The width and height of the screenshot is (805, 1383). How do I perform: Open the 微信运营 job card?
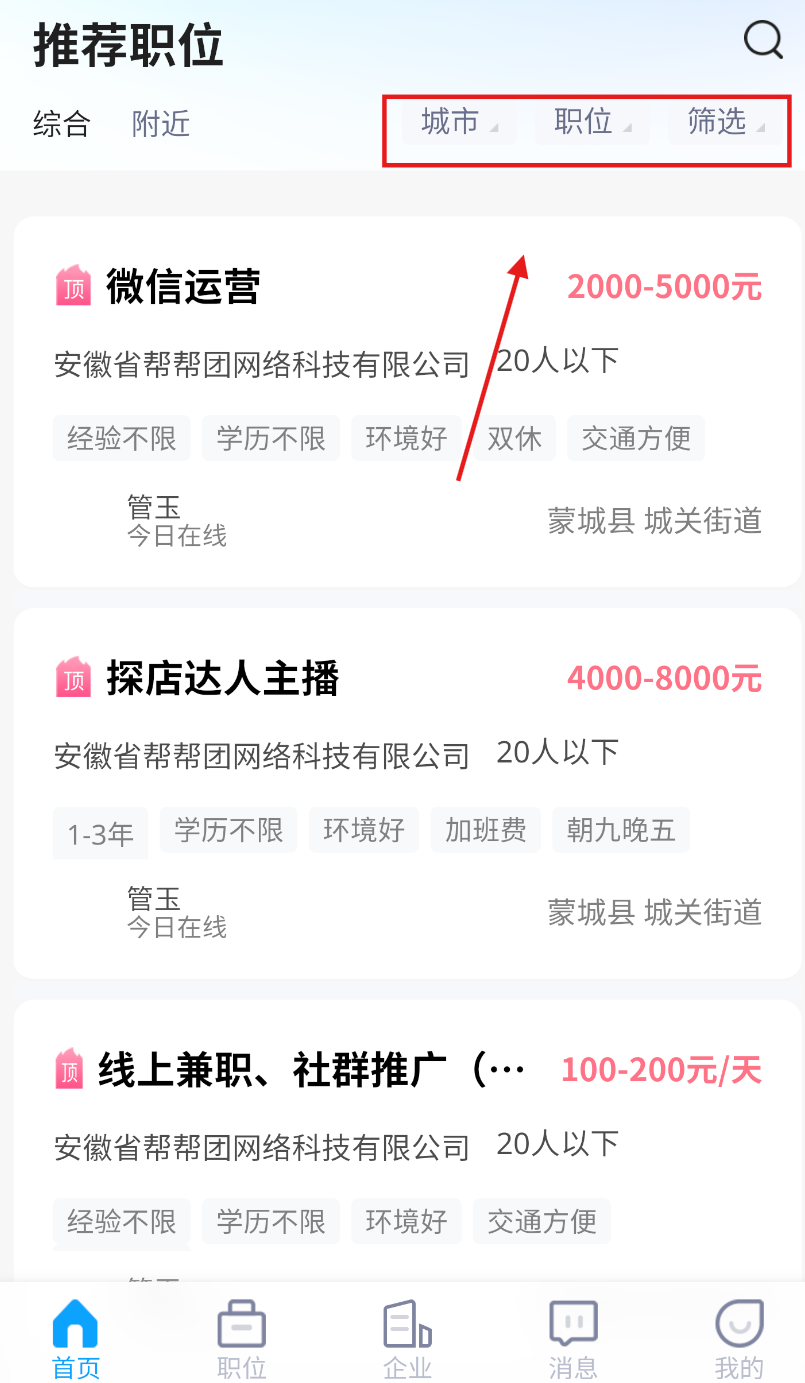tap(408, 402)
